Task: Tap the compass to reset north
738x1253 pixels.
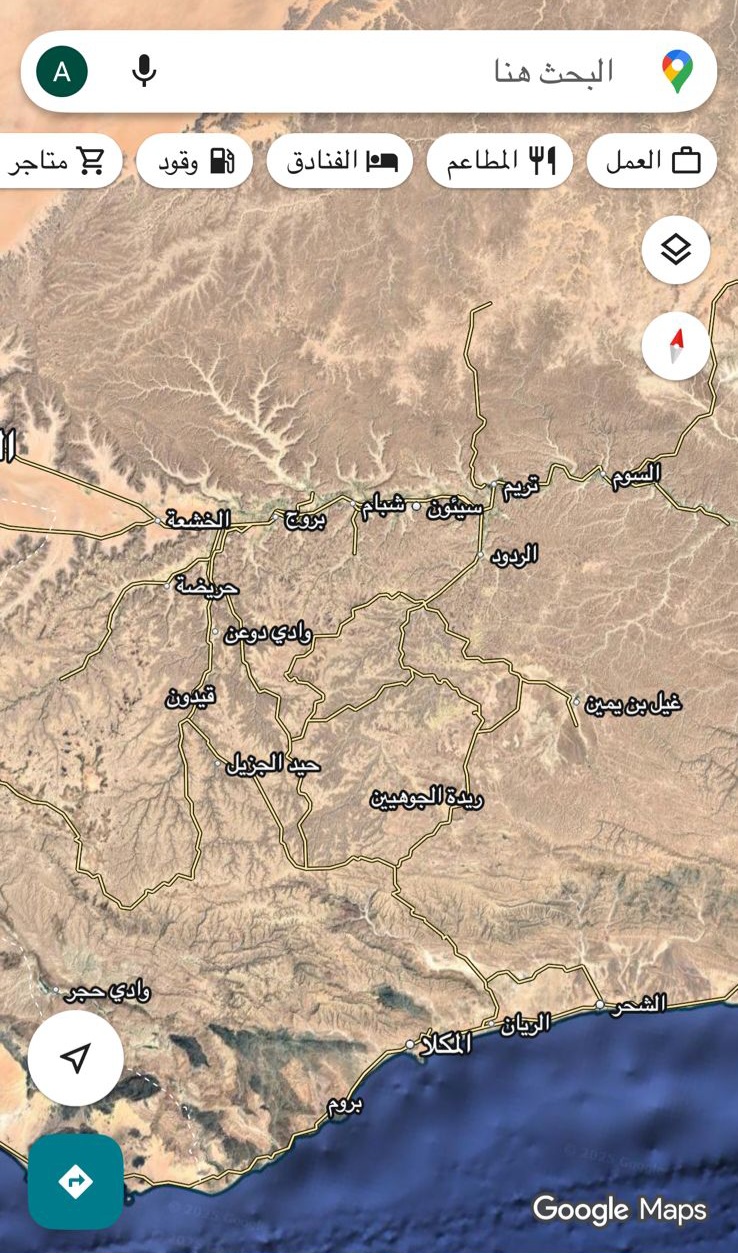Action: pos(676,346)
